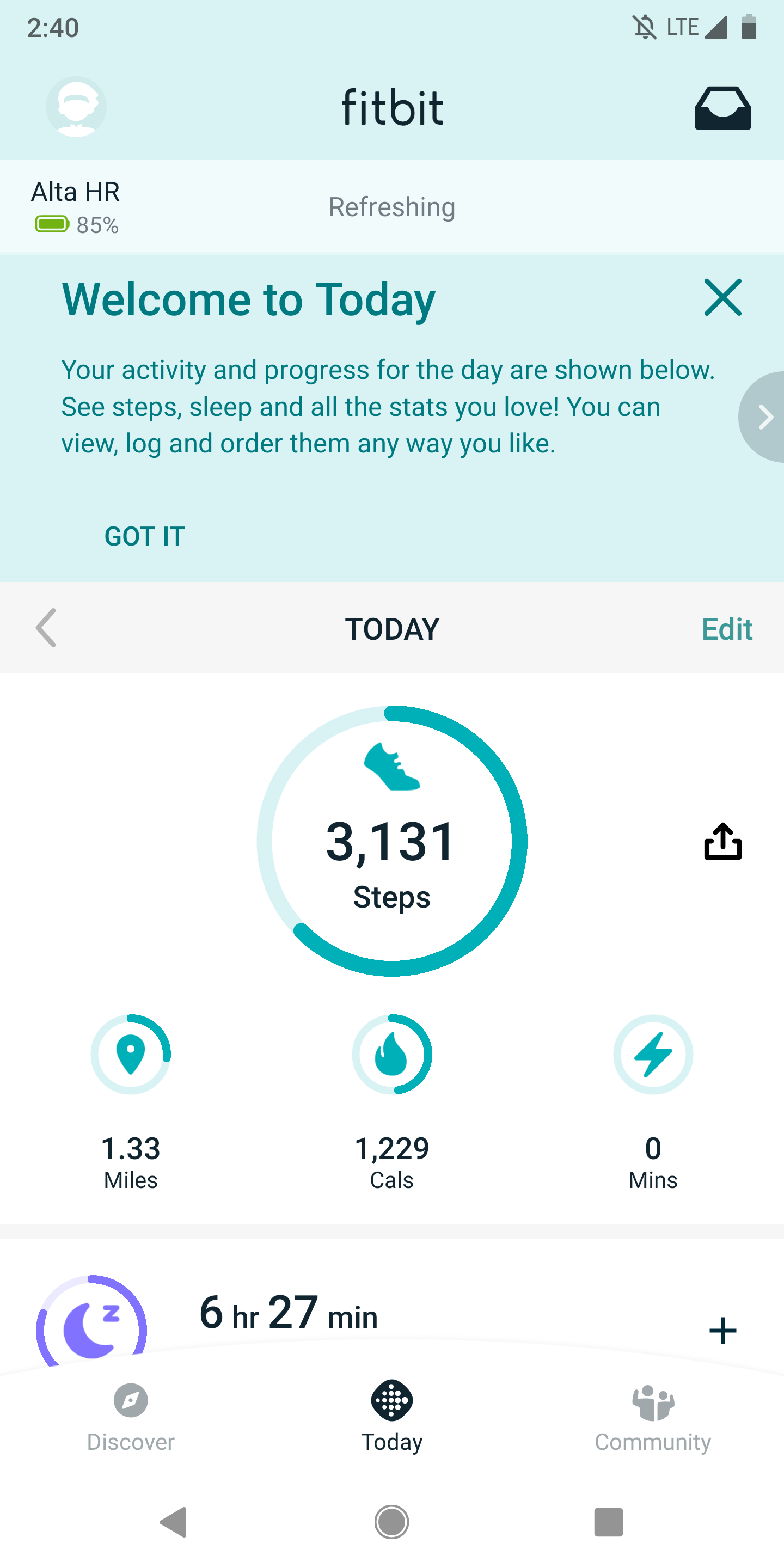Open the active Mins stat

click(653, 1102)
